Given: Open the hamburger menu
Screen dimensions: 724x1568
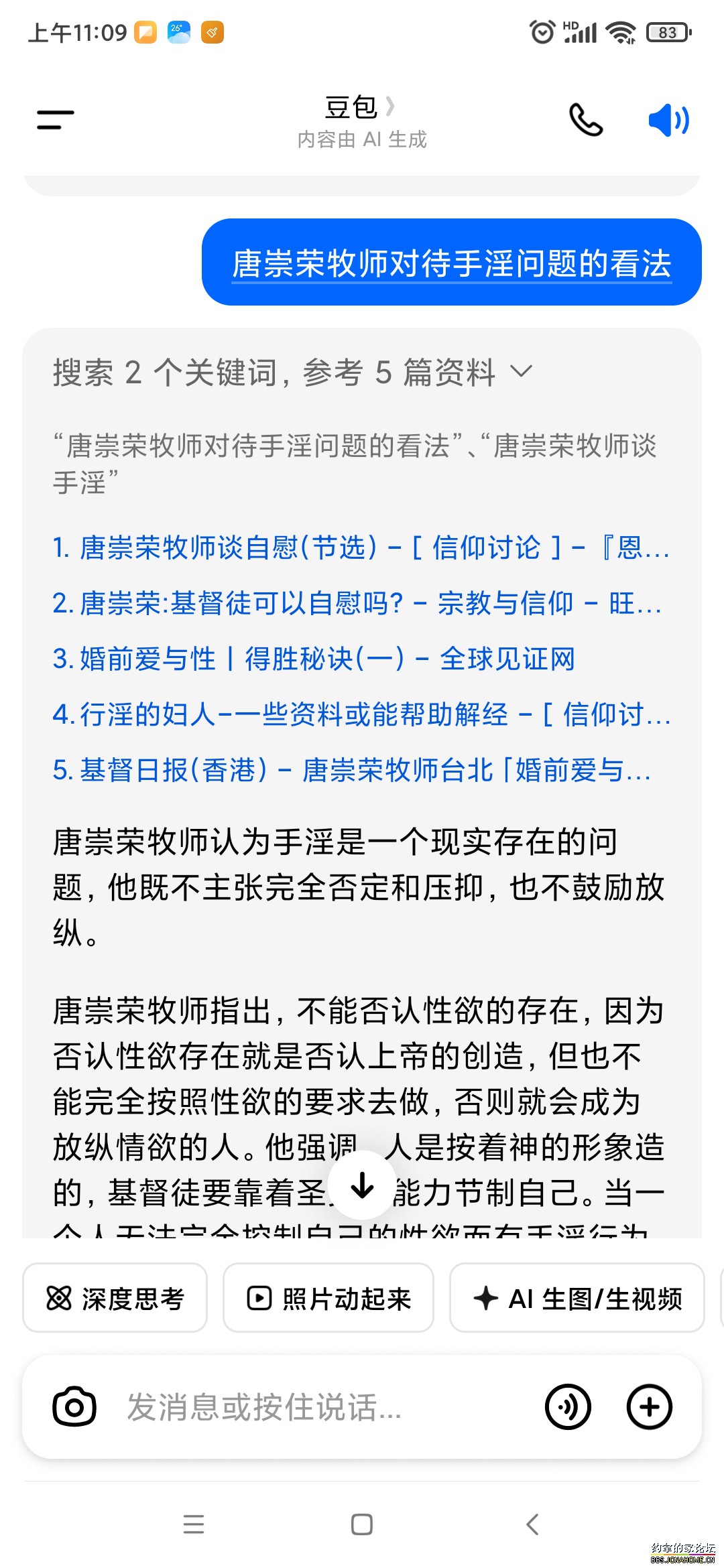Looking at the screenshot, I should click(x=56, y=120).
